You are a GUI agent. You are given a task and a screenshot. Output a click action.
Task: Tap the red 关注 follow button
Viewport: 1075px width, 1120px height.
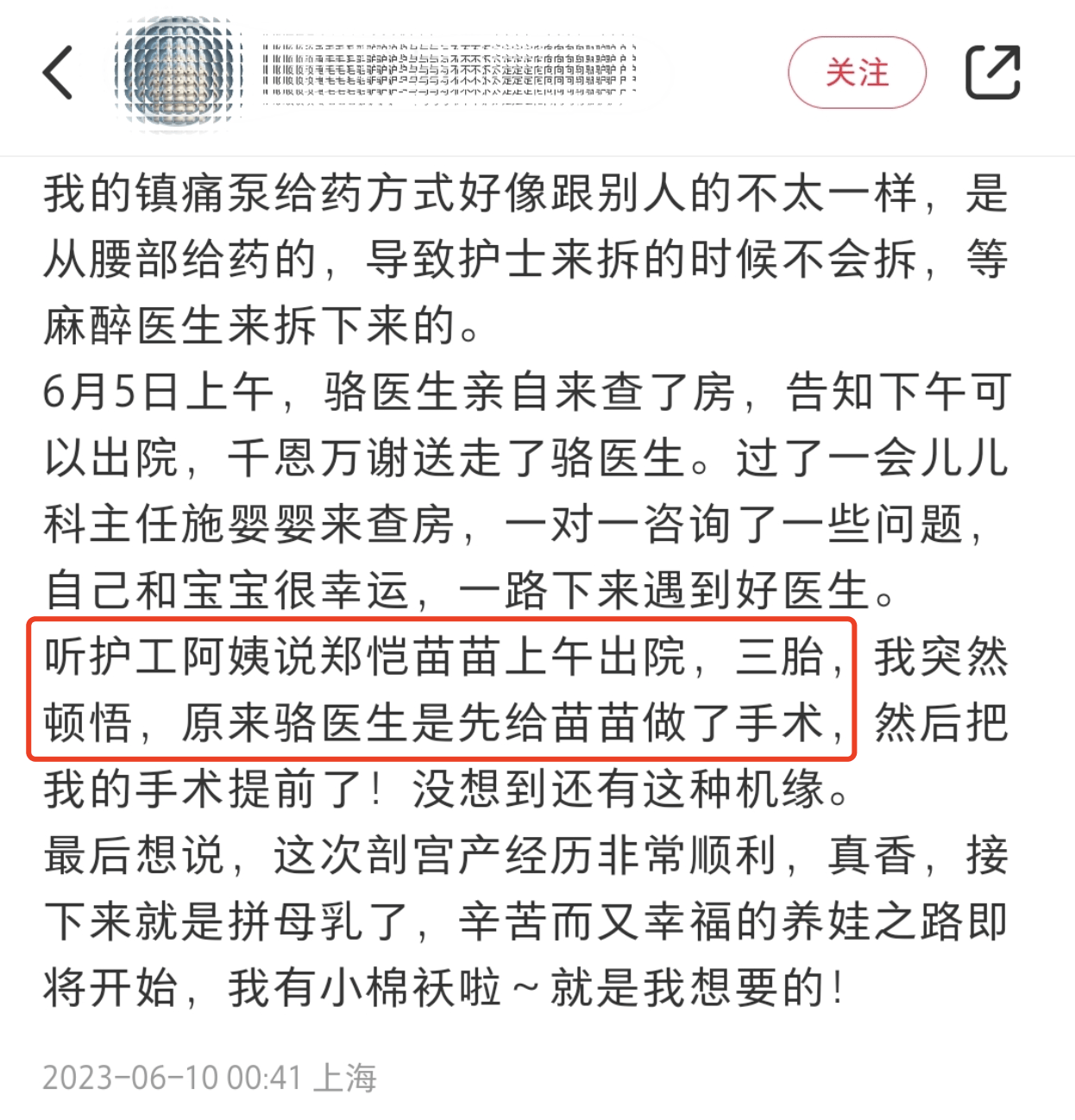point(856,72)
